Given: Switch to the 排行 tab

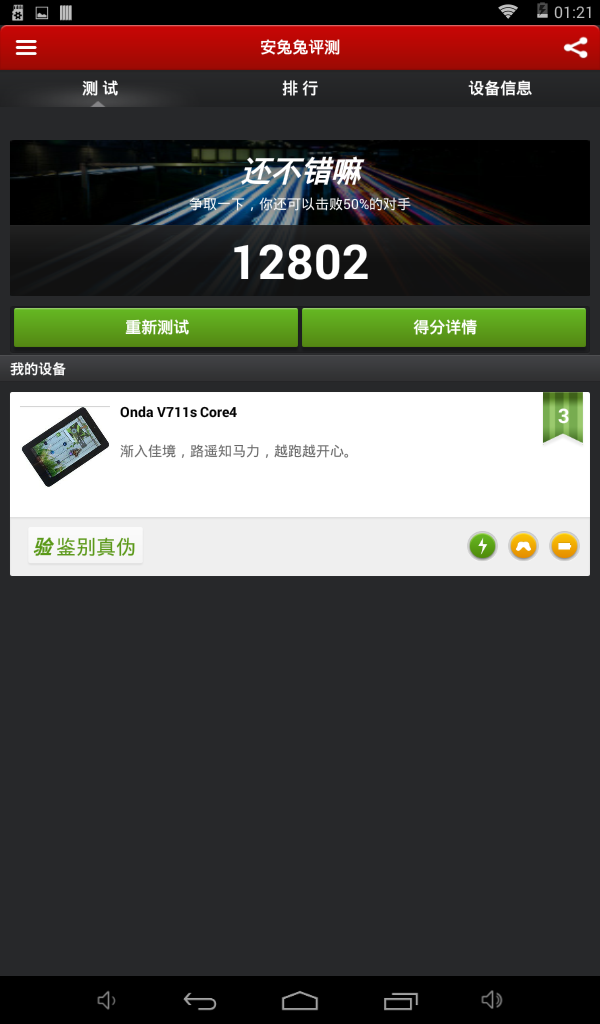Looking at the screenshot, I should pyautogui.click(x=300, y=88).
